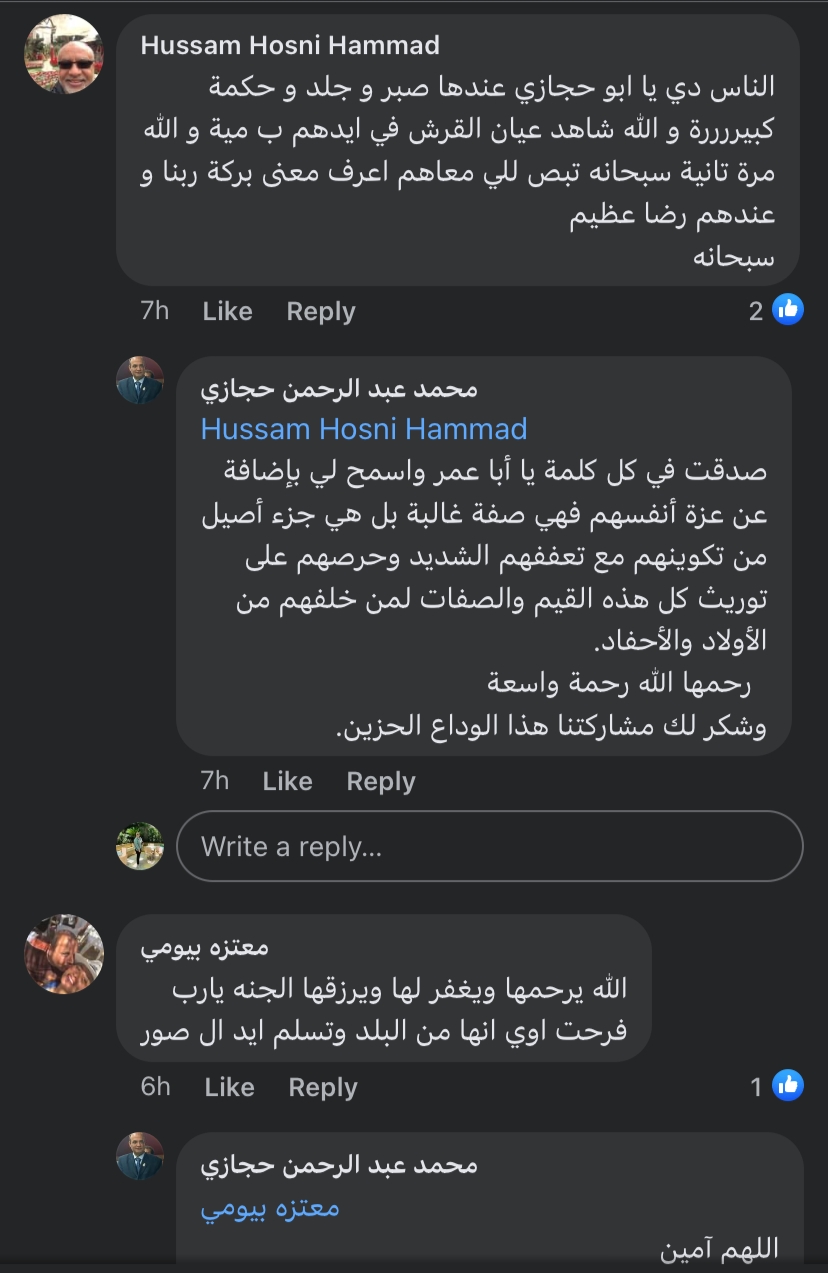Screen dimensions: 828x1273
Task: Like Hussam Hosni Hammad's comment
Action: pos(227,311)
